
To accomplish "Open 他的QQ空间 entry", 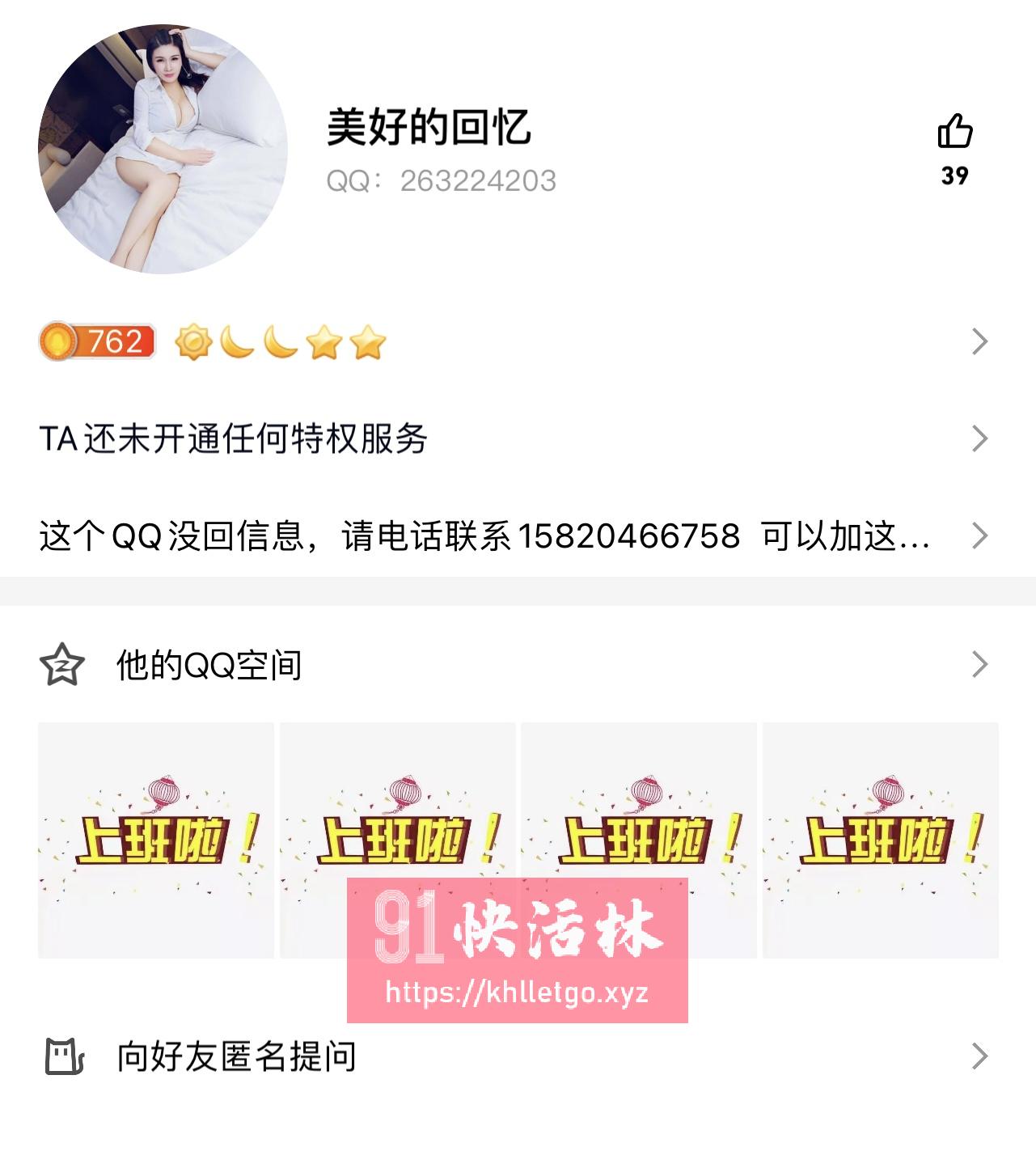I will tap(209, 663).
